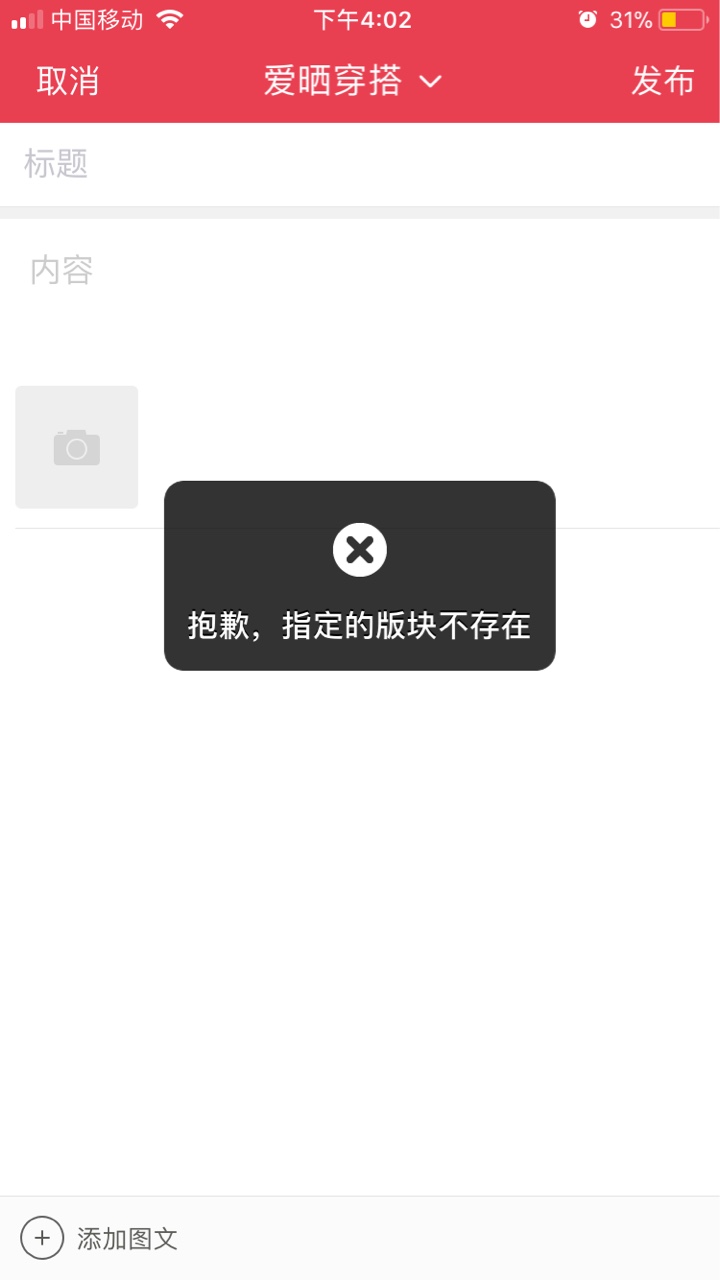Image resolution: width=720 pixels, height=1280 pixels.
Task: Tap 发布 to publish the post
Action: [x=662, y=81]
